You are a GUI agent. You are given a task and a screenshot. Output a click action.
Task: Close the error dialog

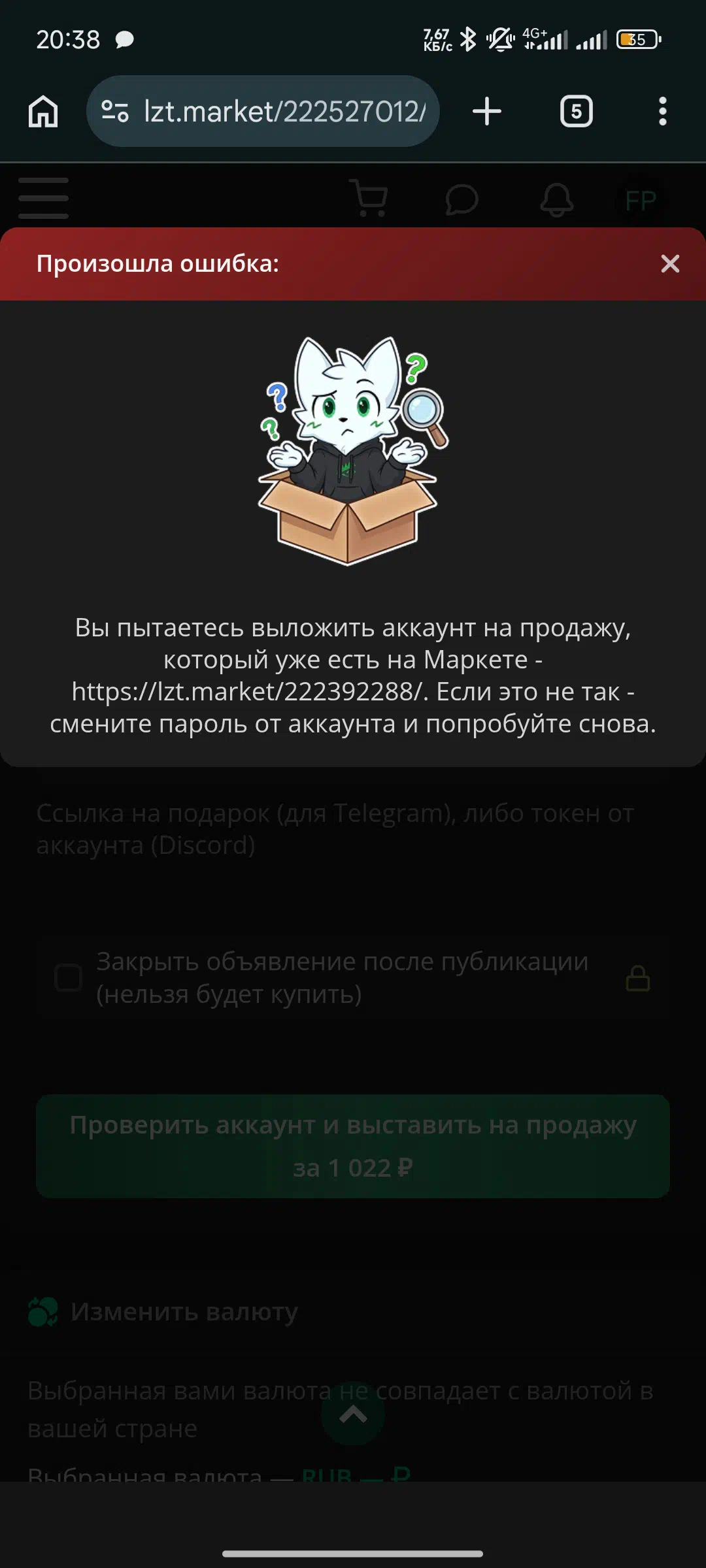[670, 264]
